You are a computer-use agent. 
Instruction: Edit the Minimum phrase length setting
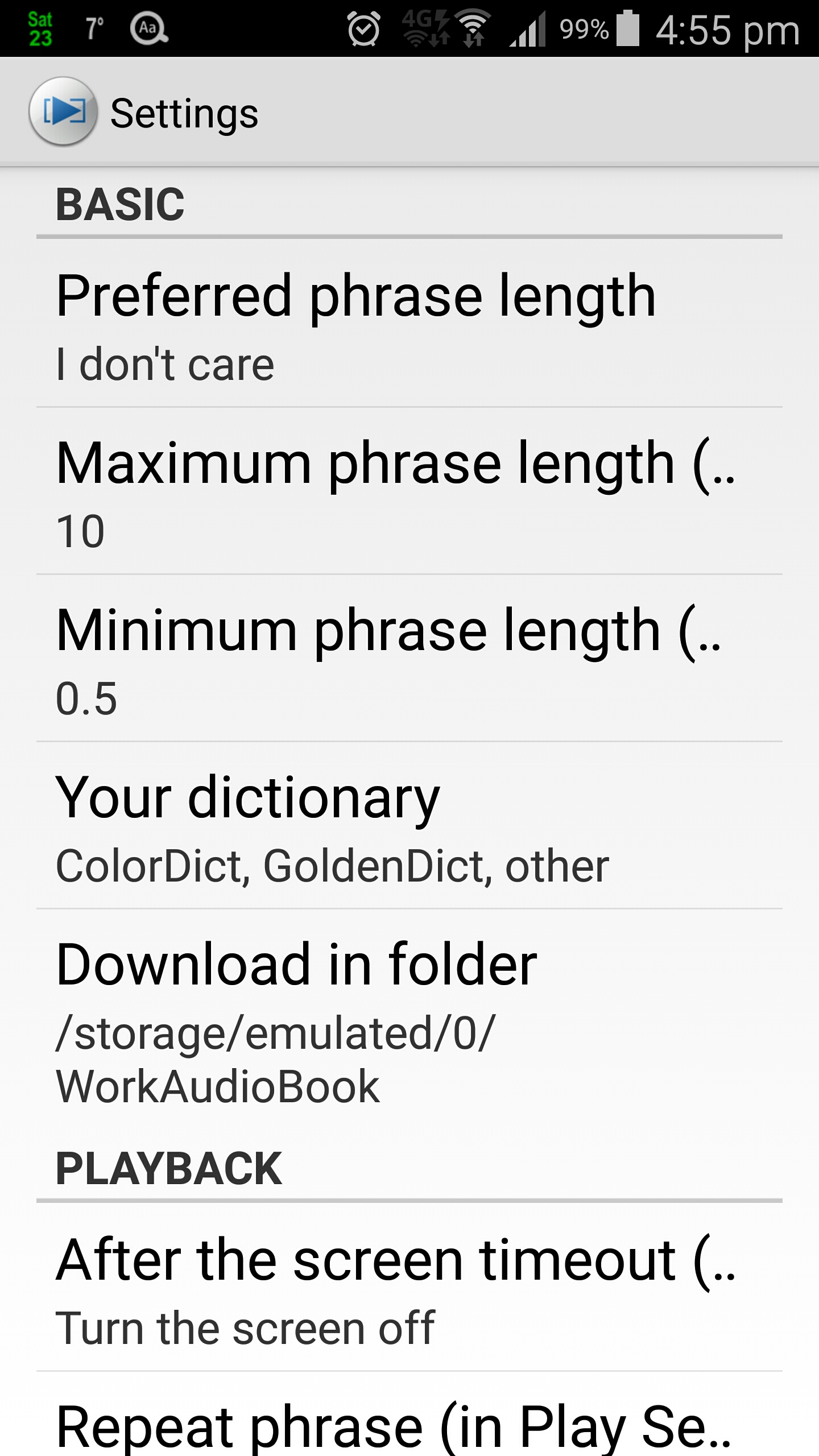409,658
